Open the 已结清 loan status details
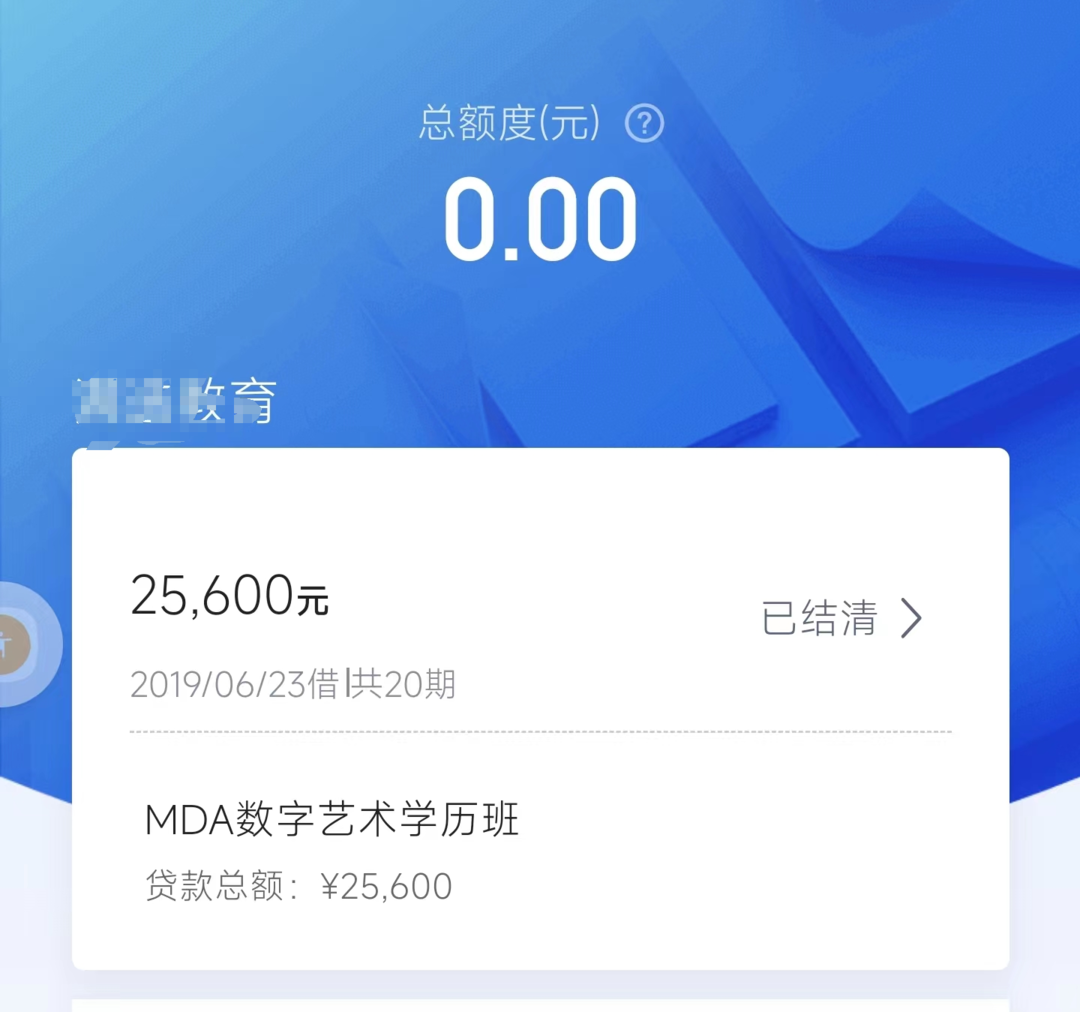This screenshot has width=1080, height=1012. pyautogui.click(x=840, y=618)
